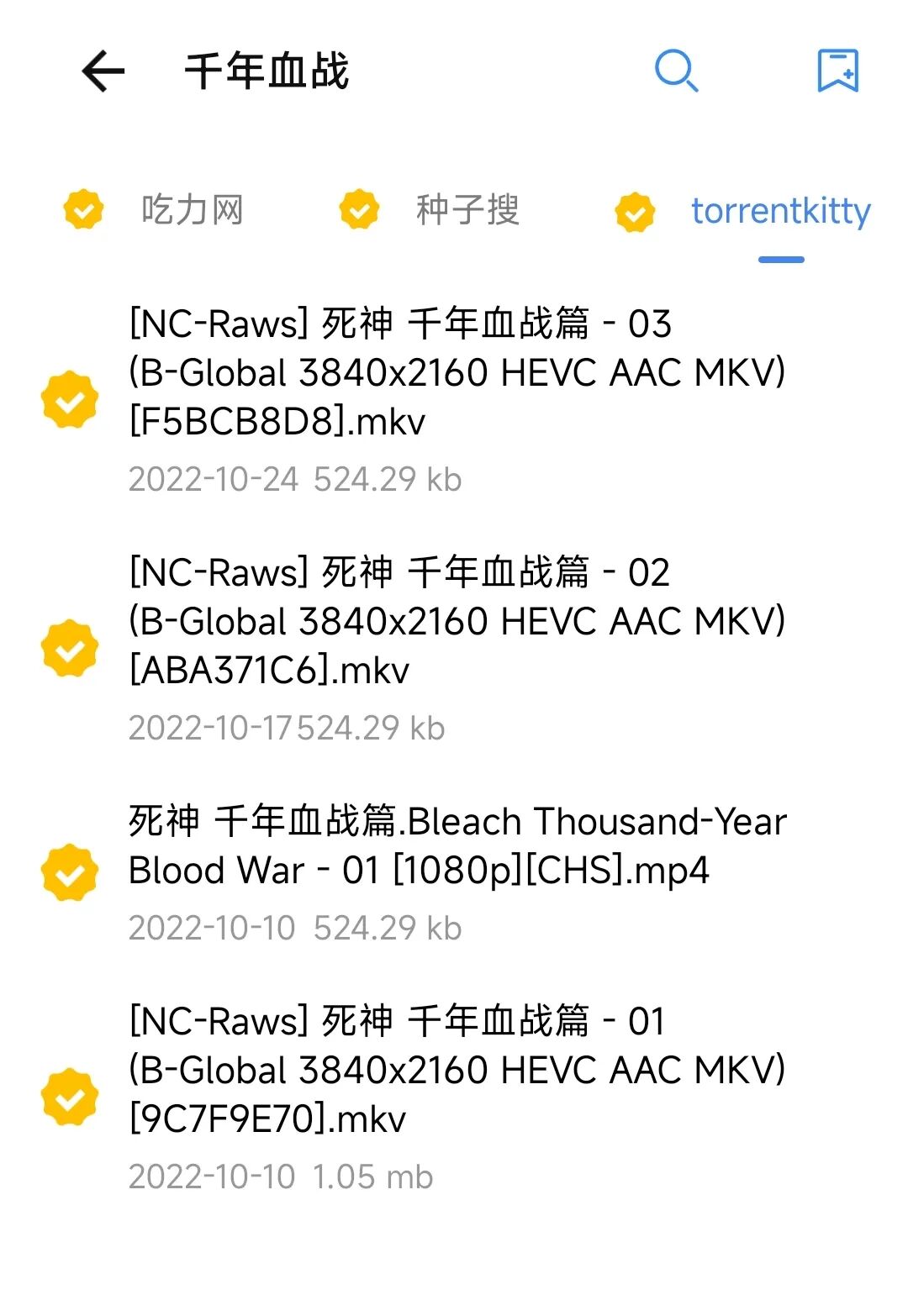Screen dimensions: 908x1316
Task: Select the torrentkitty tab
Action: [x=780, y=212]
